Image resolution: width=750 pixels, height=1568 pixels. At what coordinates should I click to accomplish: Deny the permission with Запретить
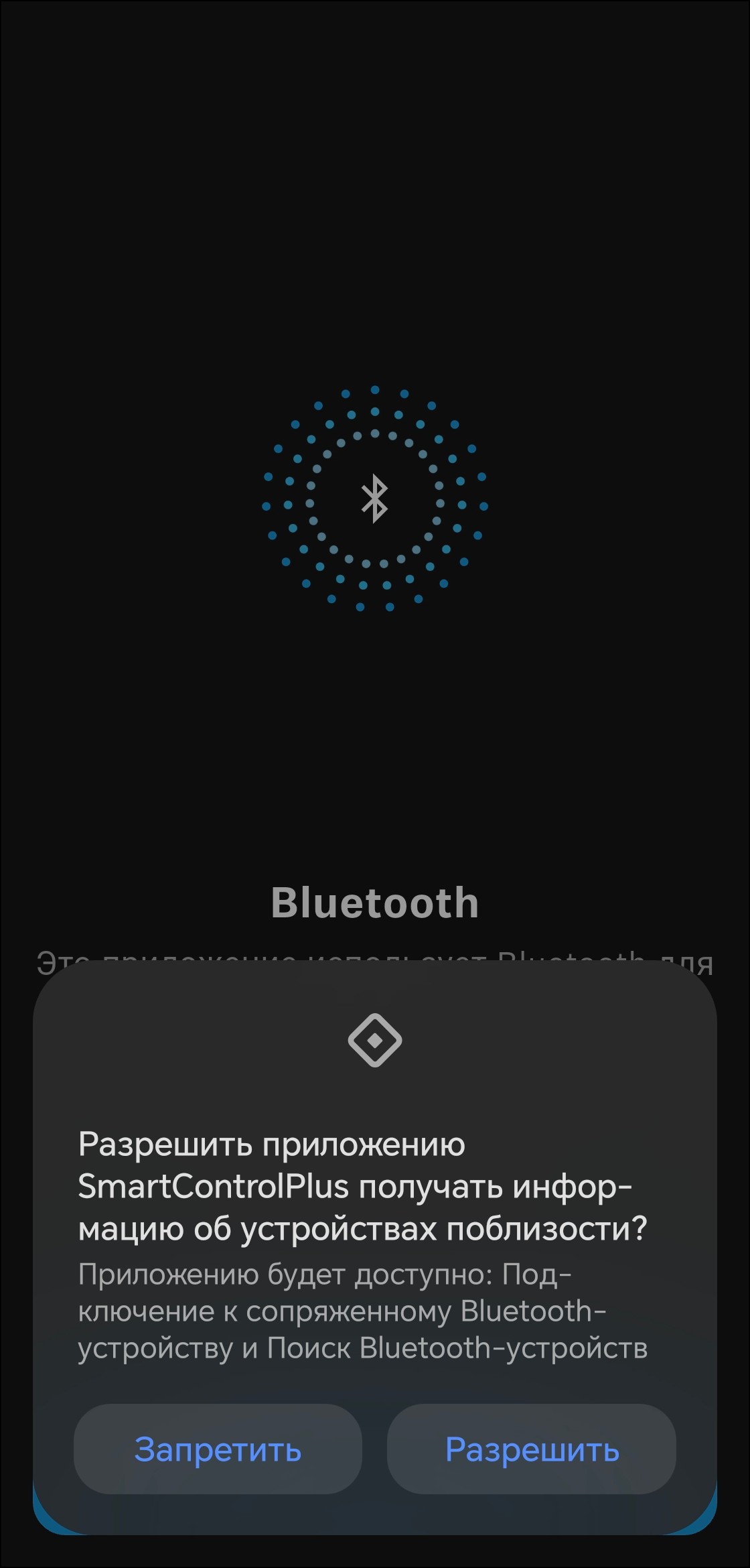coord(218,1449)
